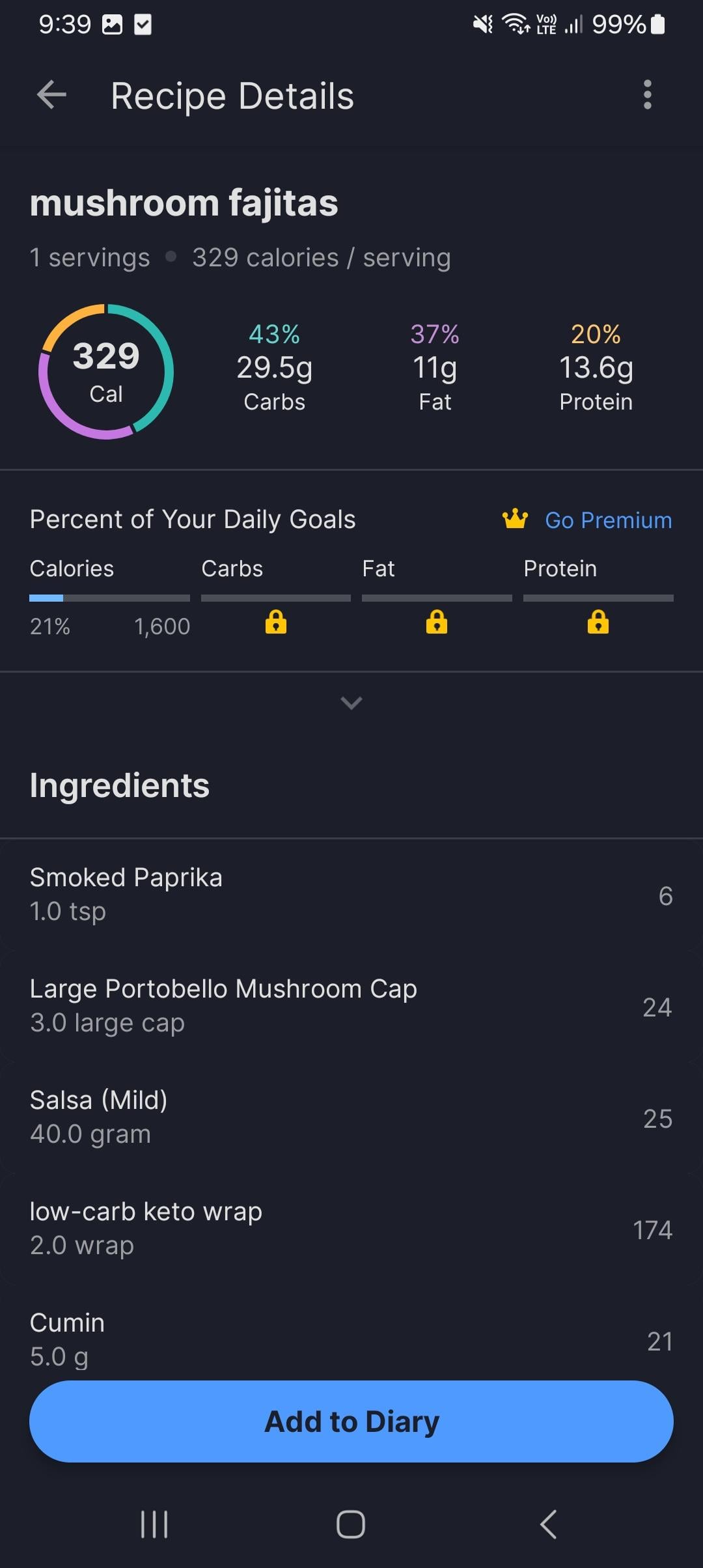The image size is (703, 1568).
Task: Select the Salsa (Mild) ingredient row
Action: [x=351, y=1117]
